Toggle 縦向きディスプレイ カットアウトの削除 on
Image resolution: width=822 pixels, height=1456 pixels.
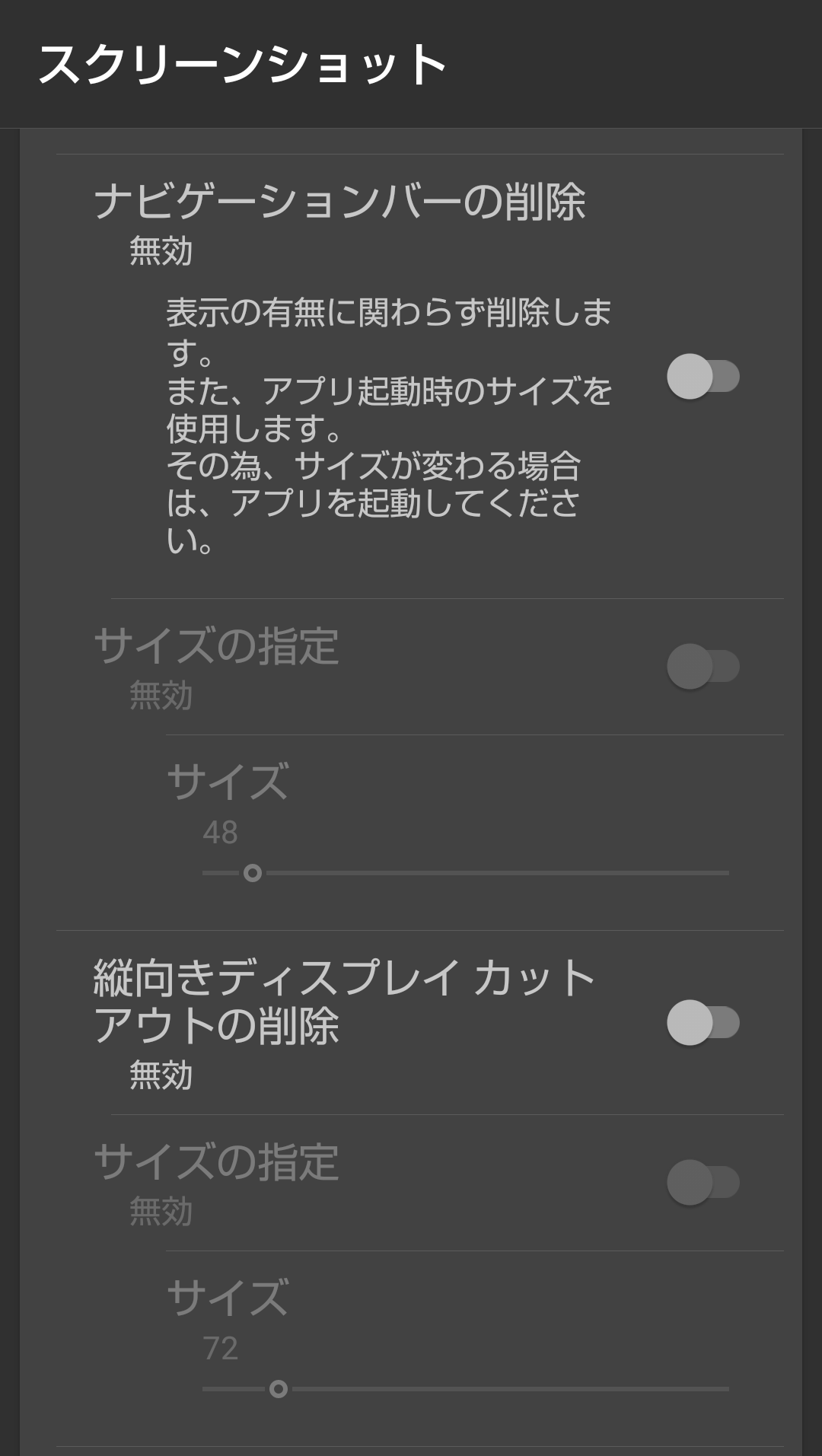tap(703, 1022)
